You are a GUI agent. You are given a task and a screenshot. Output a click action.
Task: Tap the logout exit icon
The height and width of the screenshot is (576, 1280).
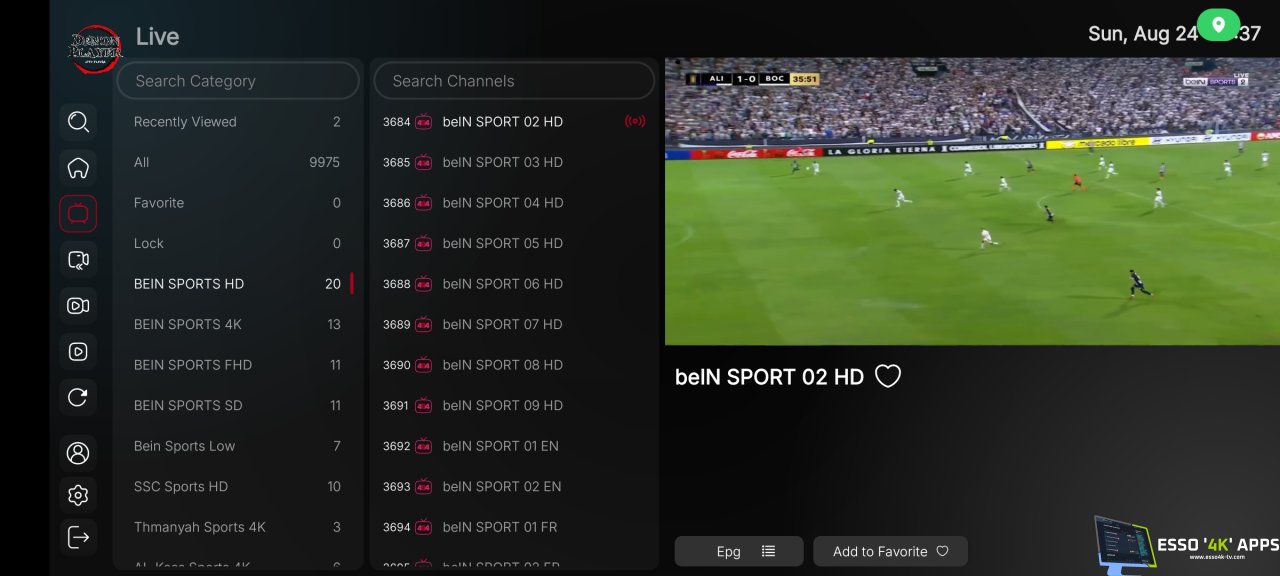pyautogui.click(x=78, y=537)
